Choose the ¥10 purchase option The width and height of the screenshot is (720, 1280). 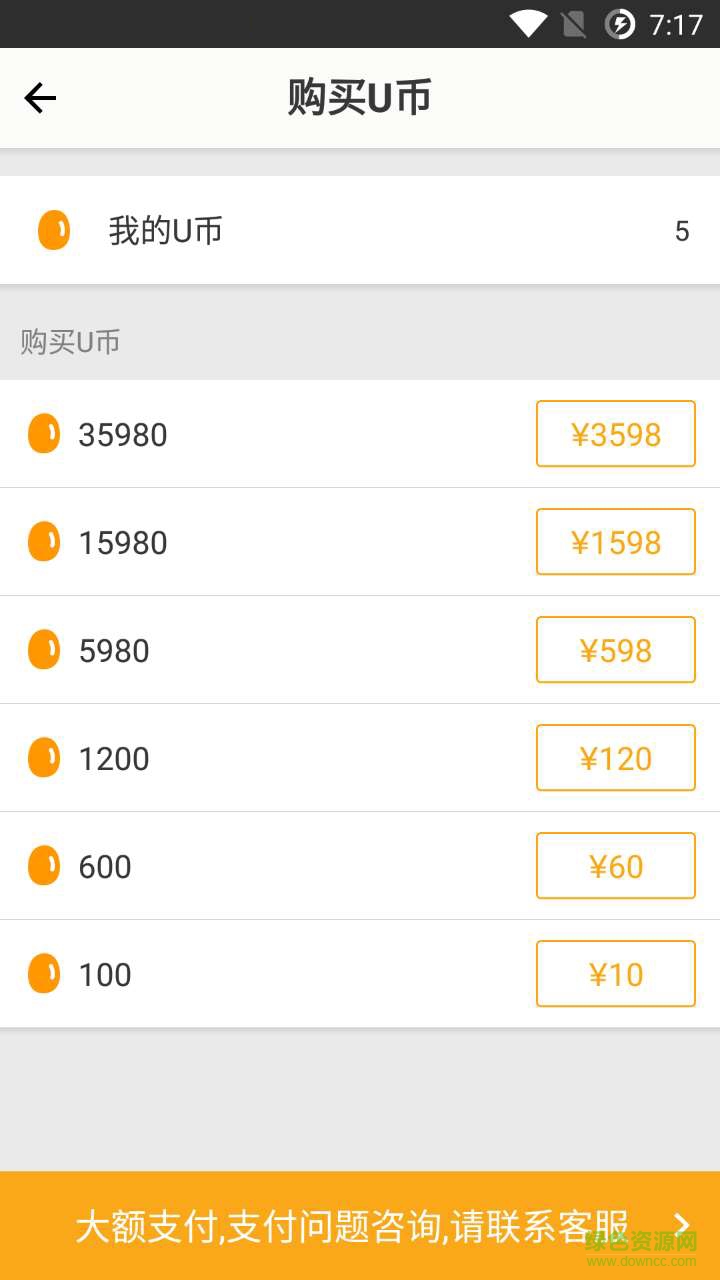tap(615, 974)
